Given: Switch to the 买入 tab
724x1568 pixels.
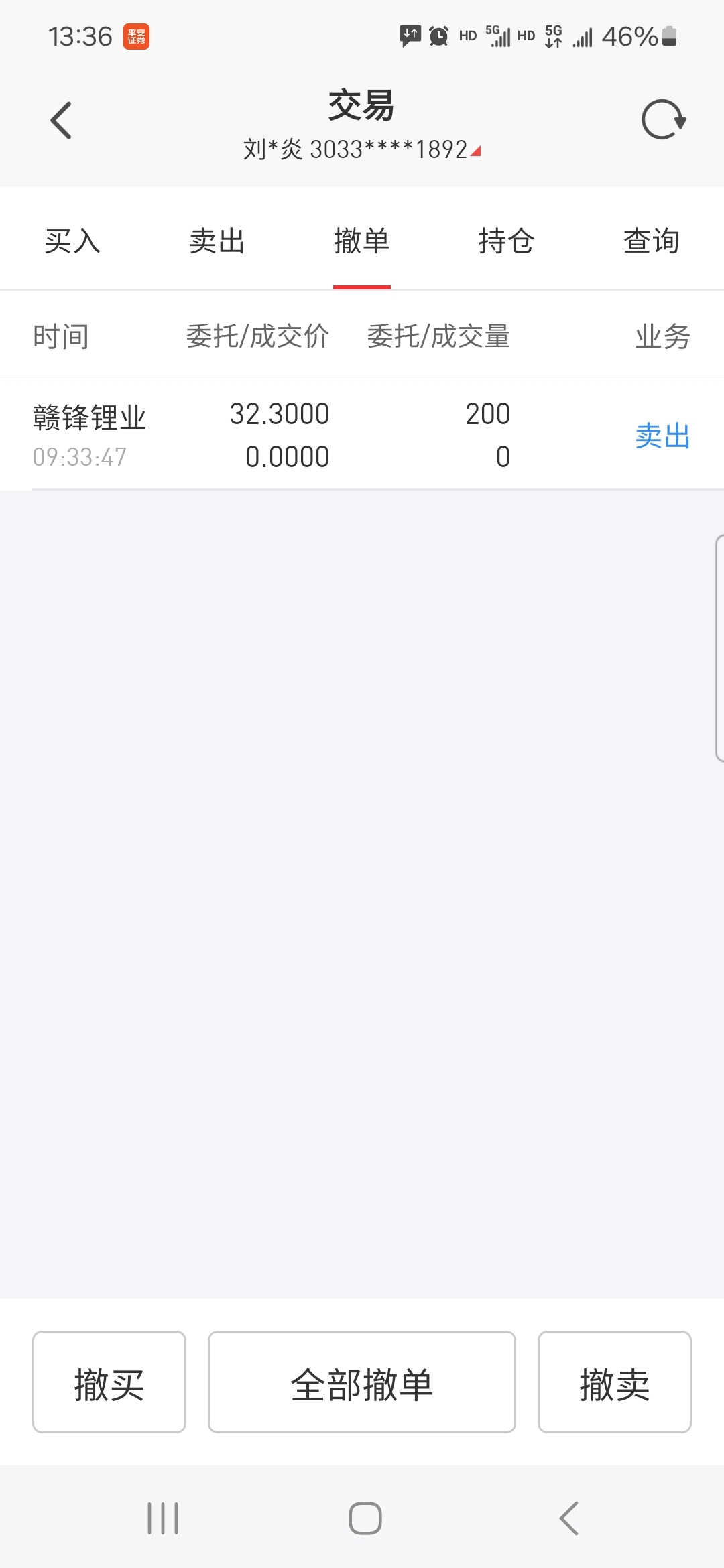Looking at the screenshot, I should pos(72,241).
